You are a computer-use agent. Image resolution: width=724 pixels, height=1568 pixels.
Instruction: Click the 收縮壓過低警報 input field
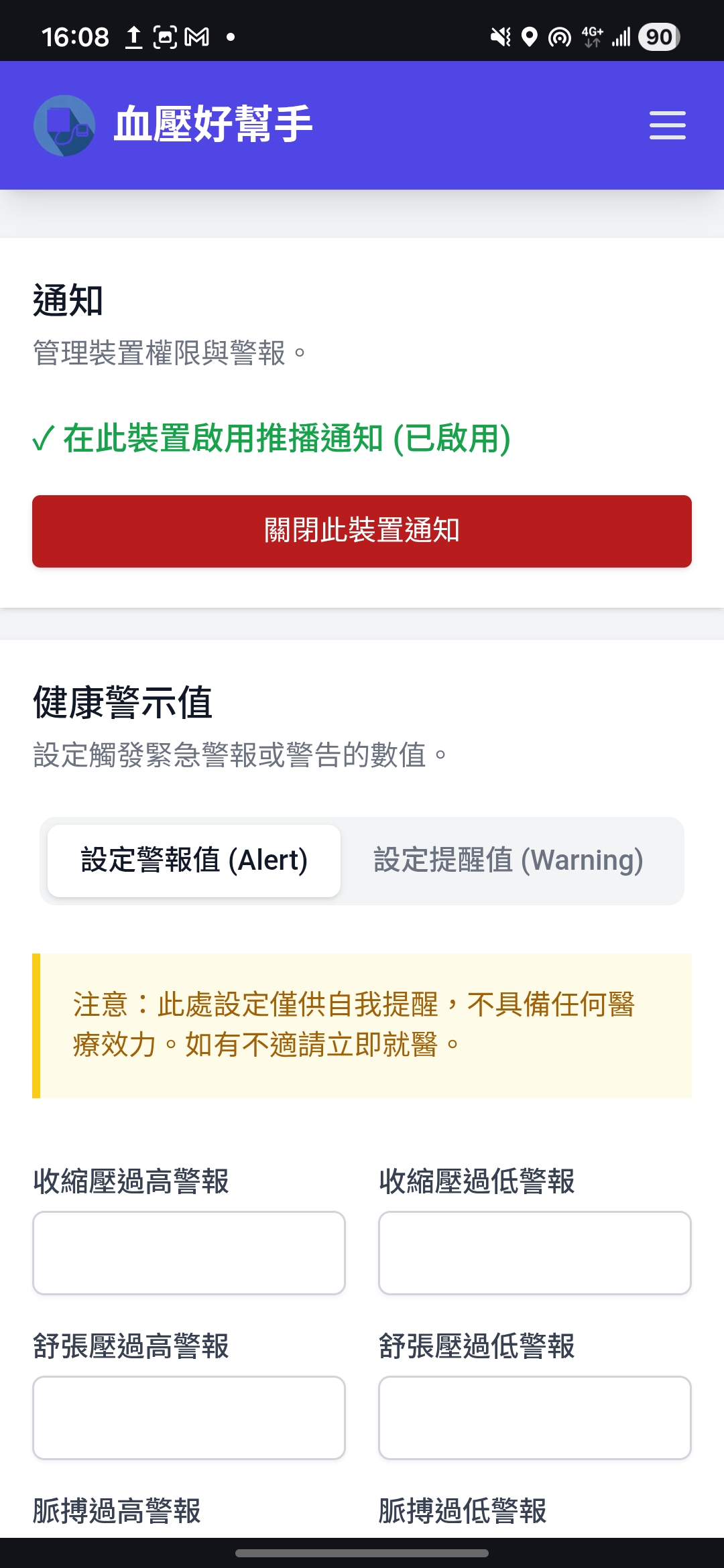point(534,1252)
